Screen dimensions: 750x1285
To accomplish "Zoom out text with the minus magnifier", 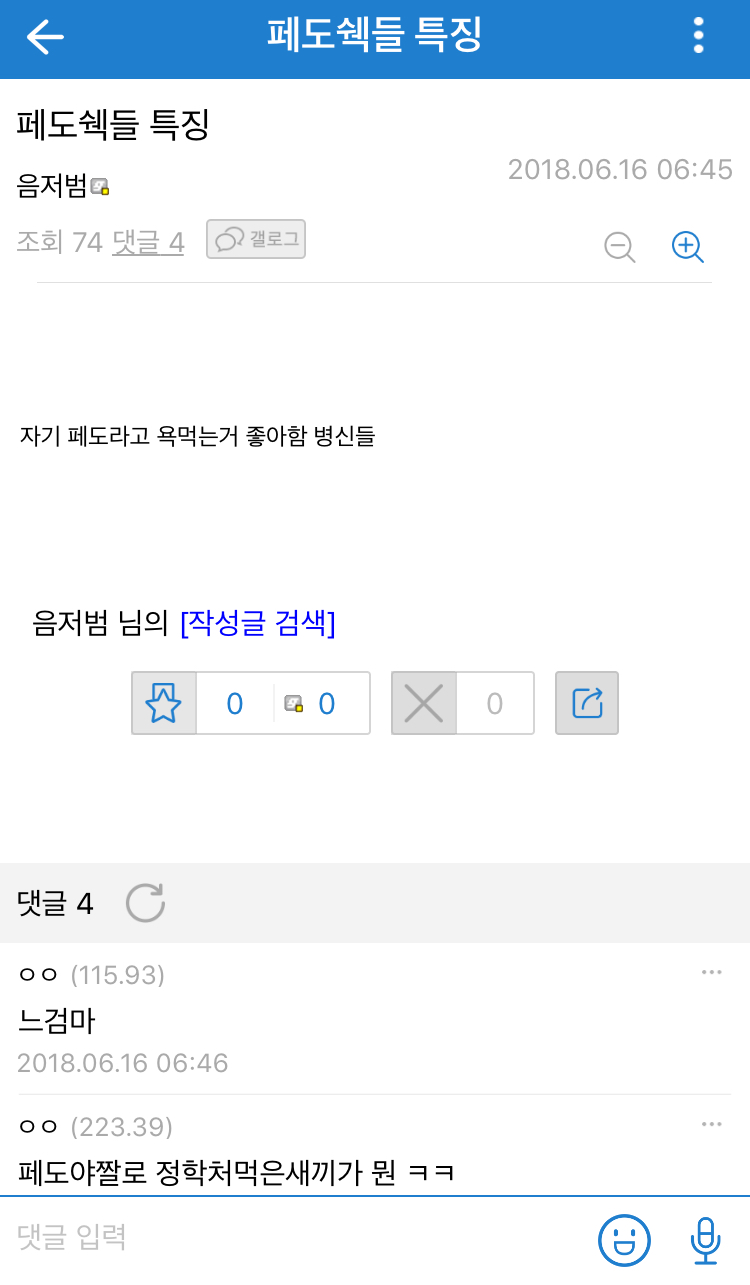I will [620, 246].
